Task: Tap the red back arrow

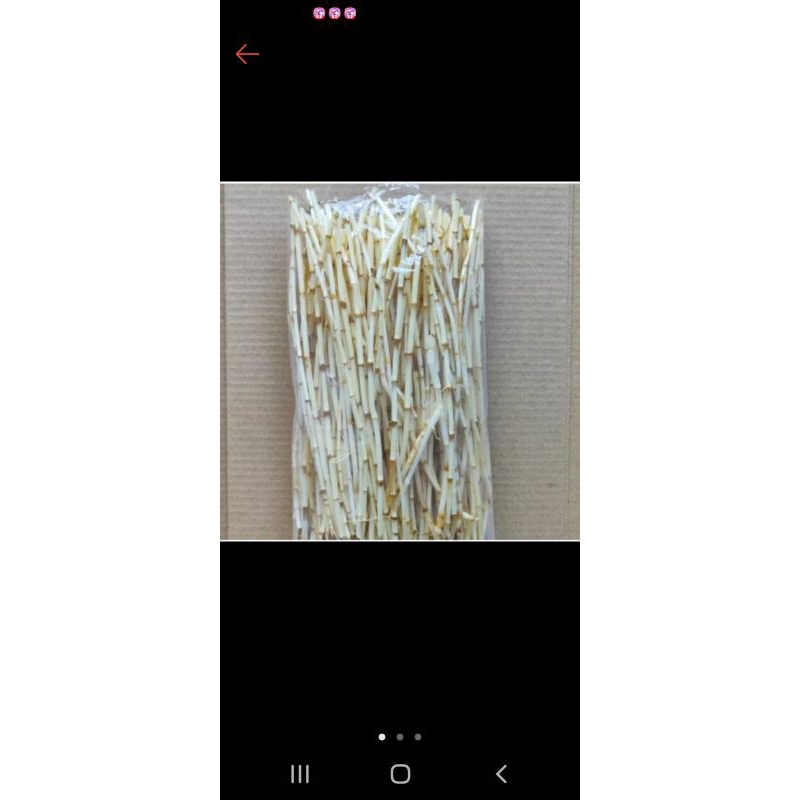Action: point(247,54)
